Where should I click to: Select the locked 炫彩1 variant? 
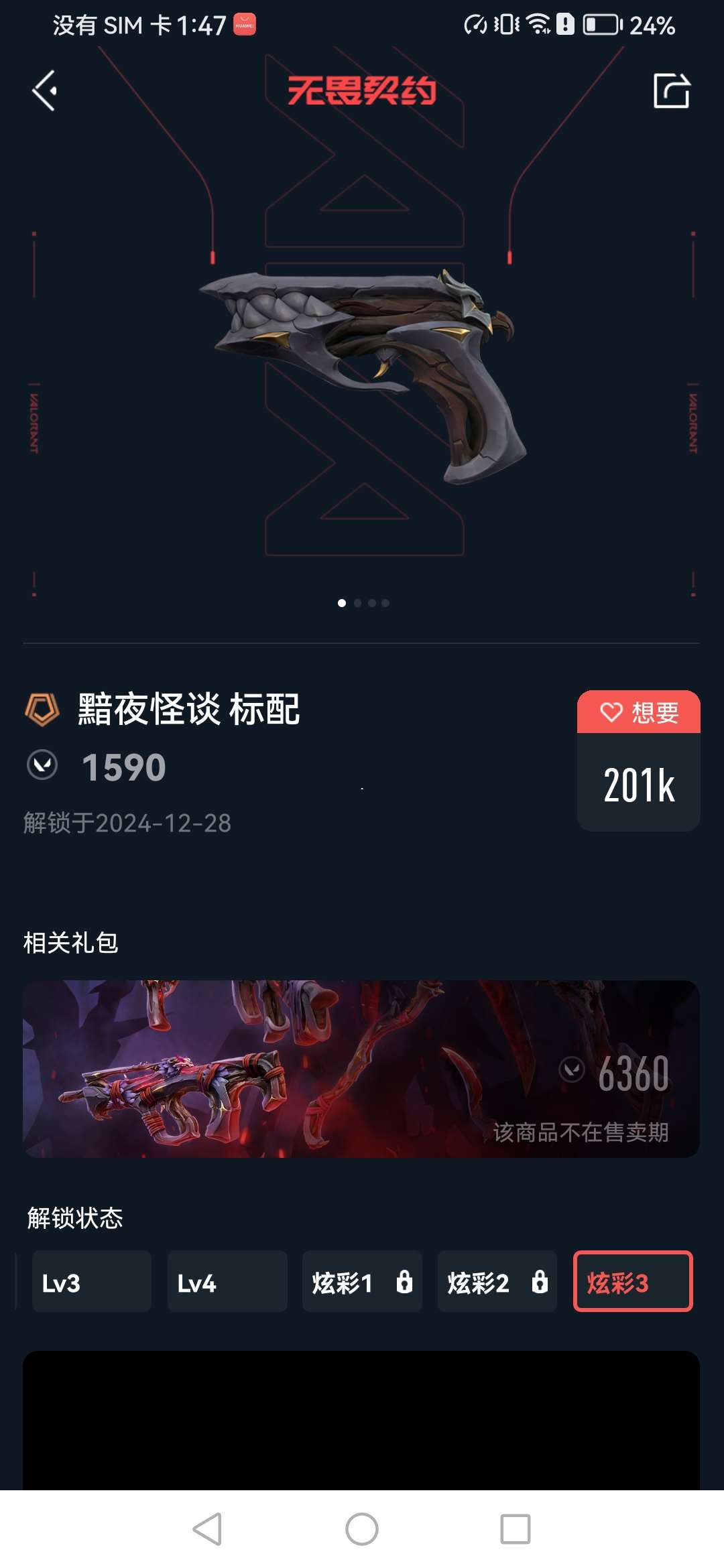362,1281
